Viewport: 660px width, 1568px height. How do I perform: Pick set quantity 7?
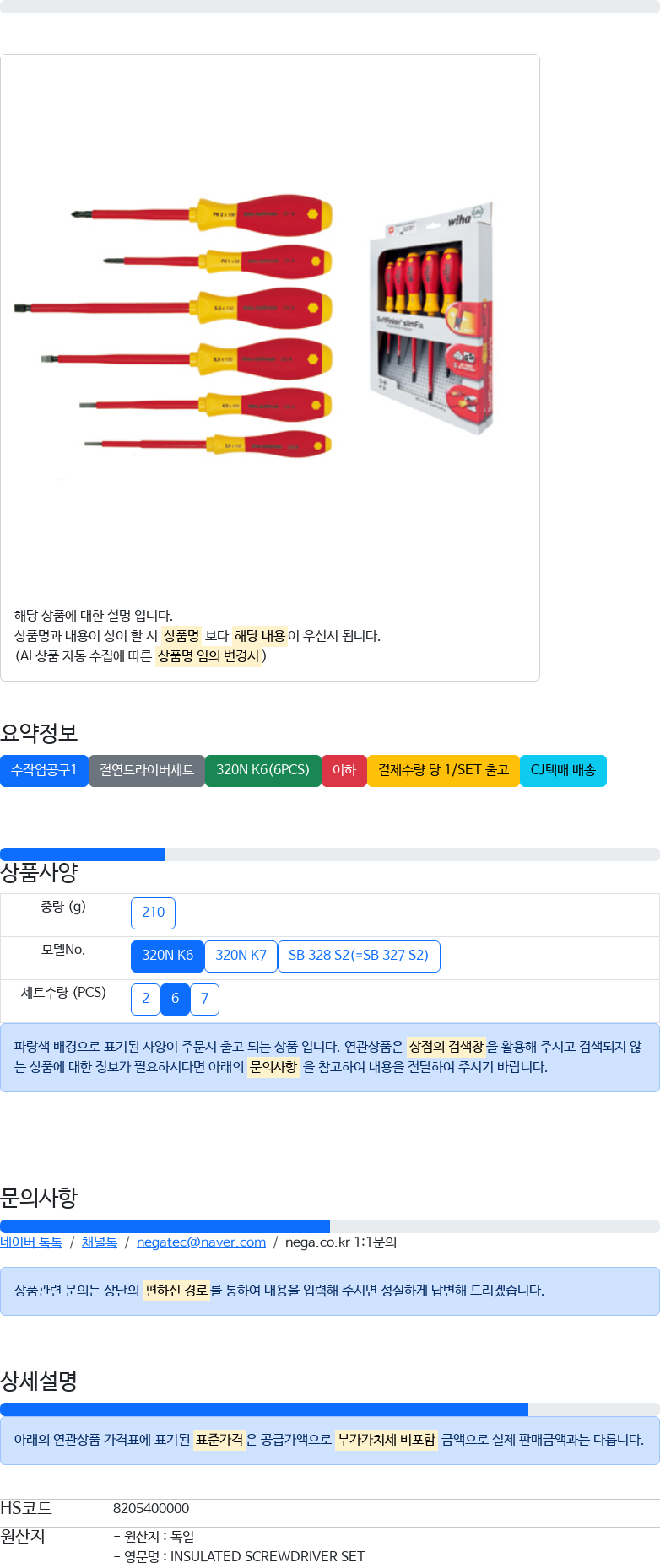point(204,999)
